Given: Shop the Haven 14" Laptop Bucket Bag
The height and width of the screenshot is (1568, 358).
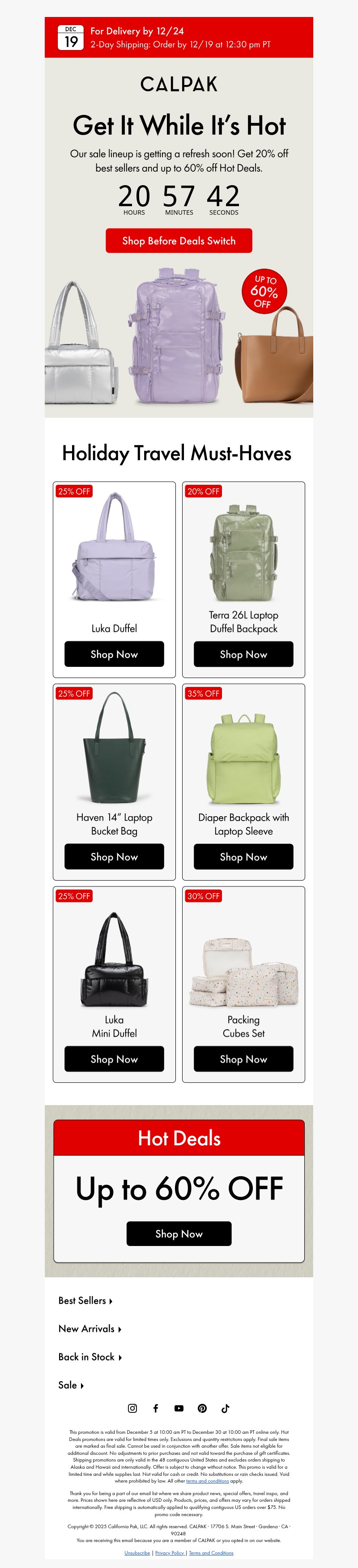Looking at the screenshot, I should [114, 856].
